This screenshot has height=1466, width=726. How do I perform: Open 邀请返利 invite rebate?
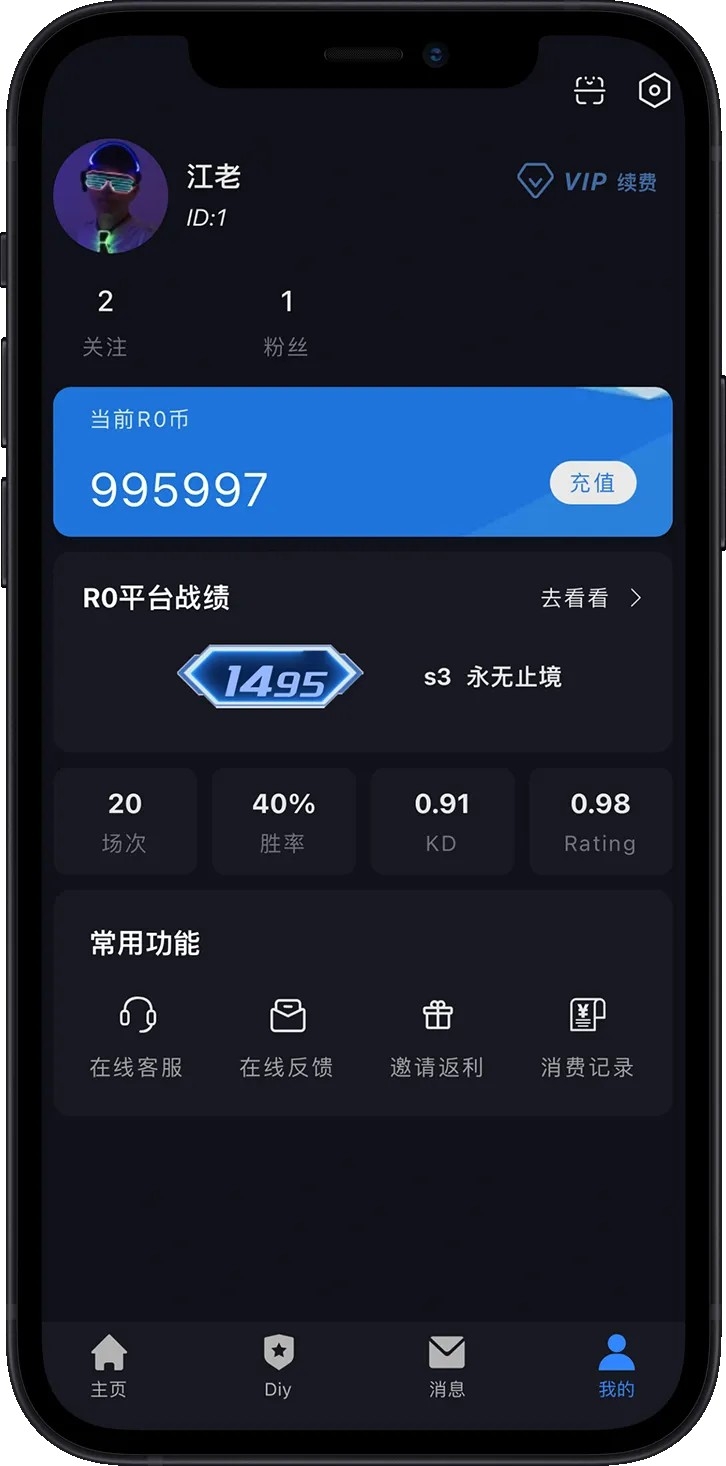tap(437, 1038)
